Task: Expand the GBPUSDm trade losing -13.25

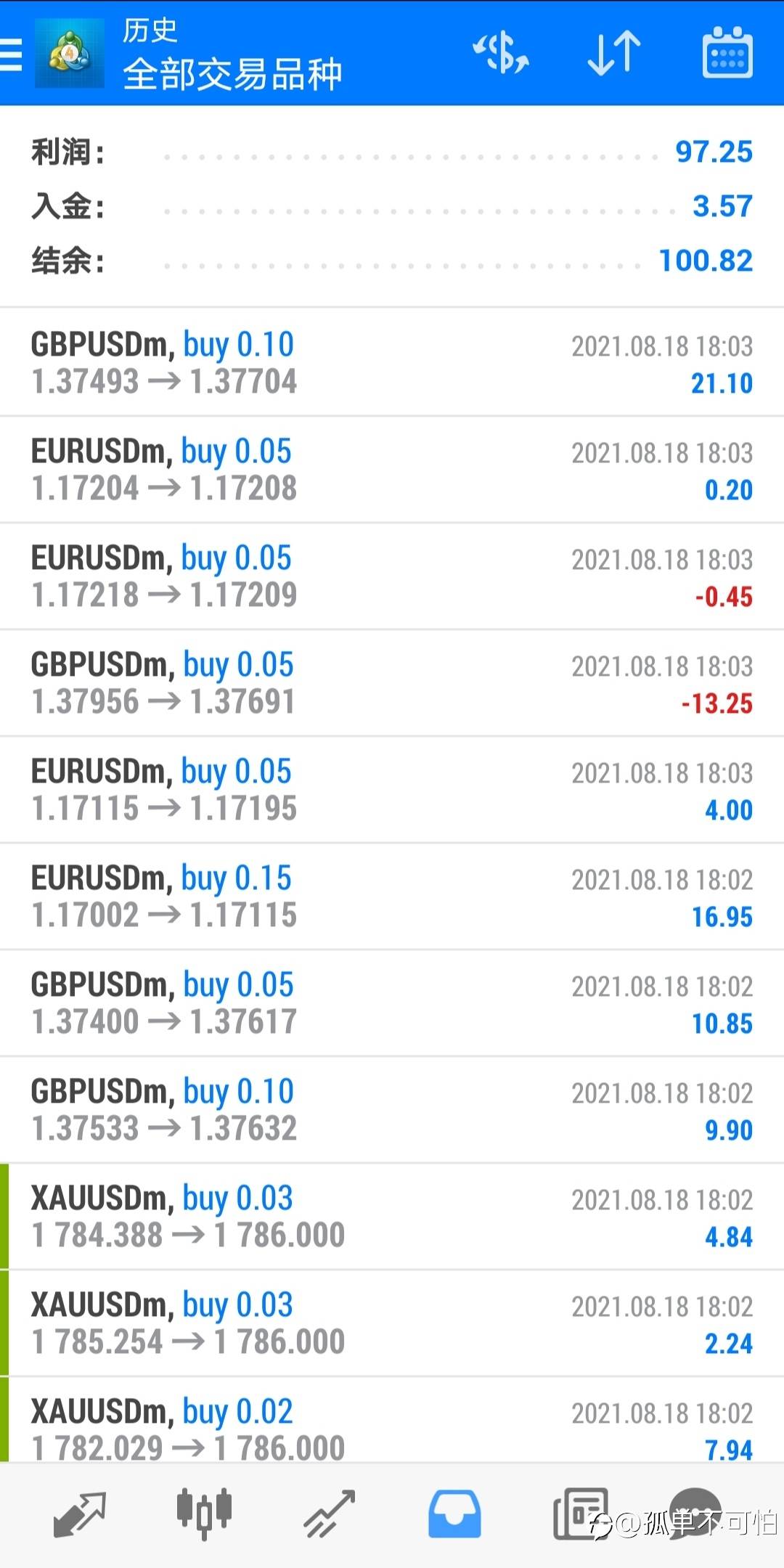Action: (x=392, y=683)
